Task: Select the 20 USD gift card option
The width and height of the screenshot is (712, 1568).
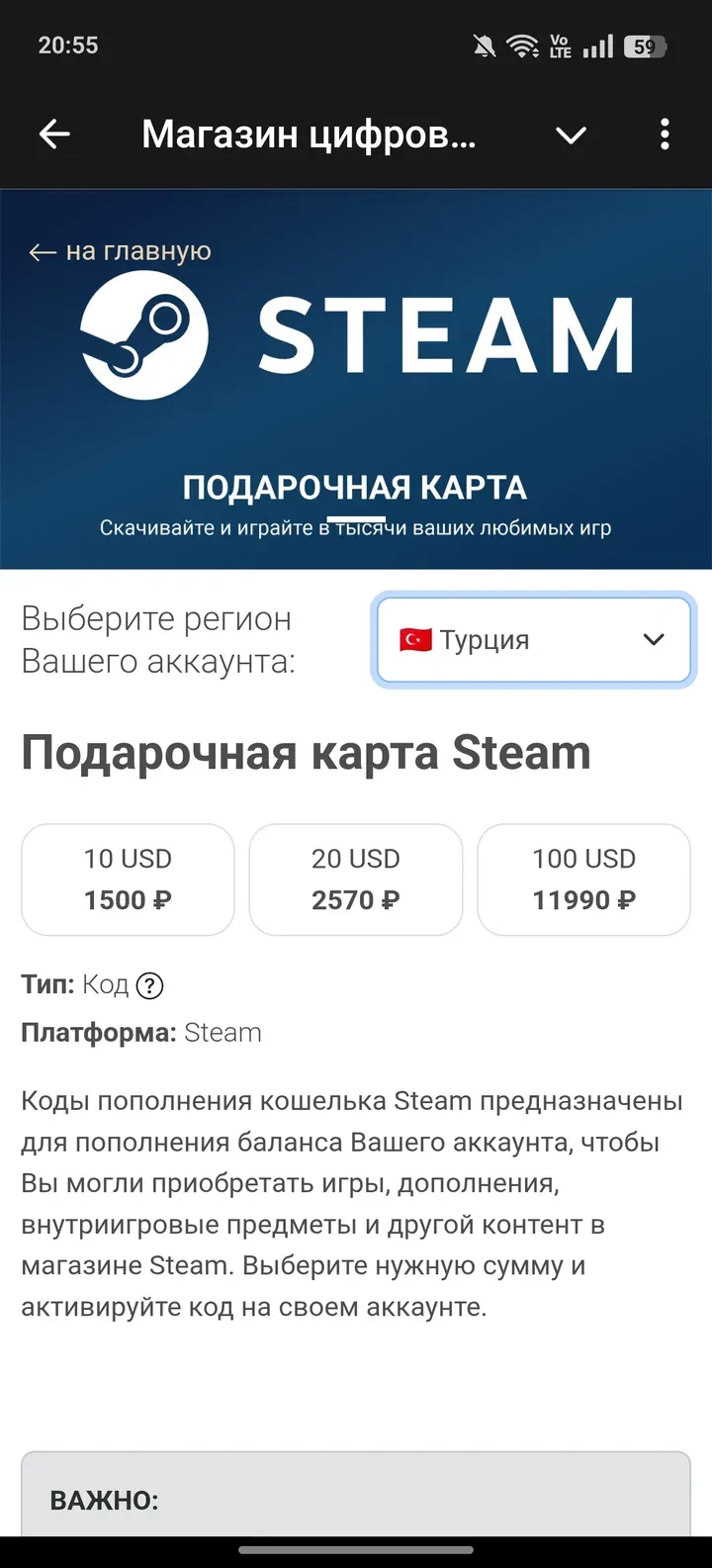Action: (x=356, y=879)
